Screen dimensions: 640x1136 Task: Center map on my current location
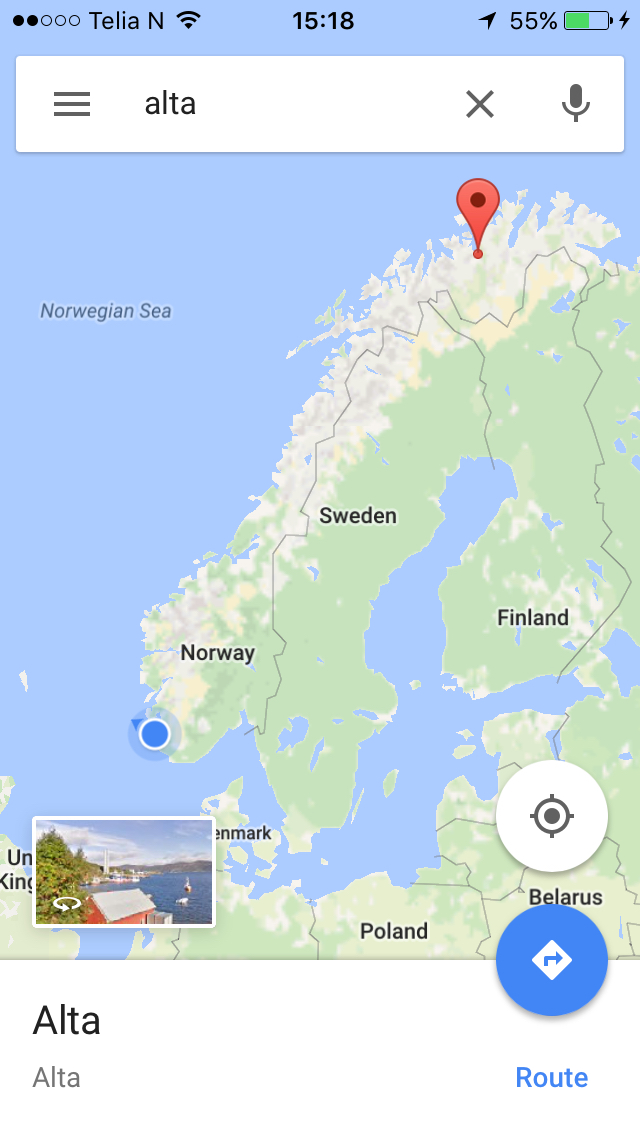552,816
